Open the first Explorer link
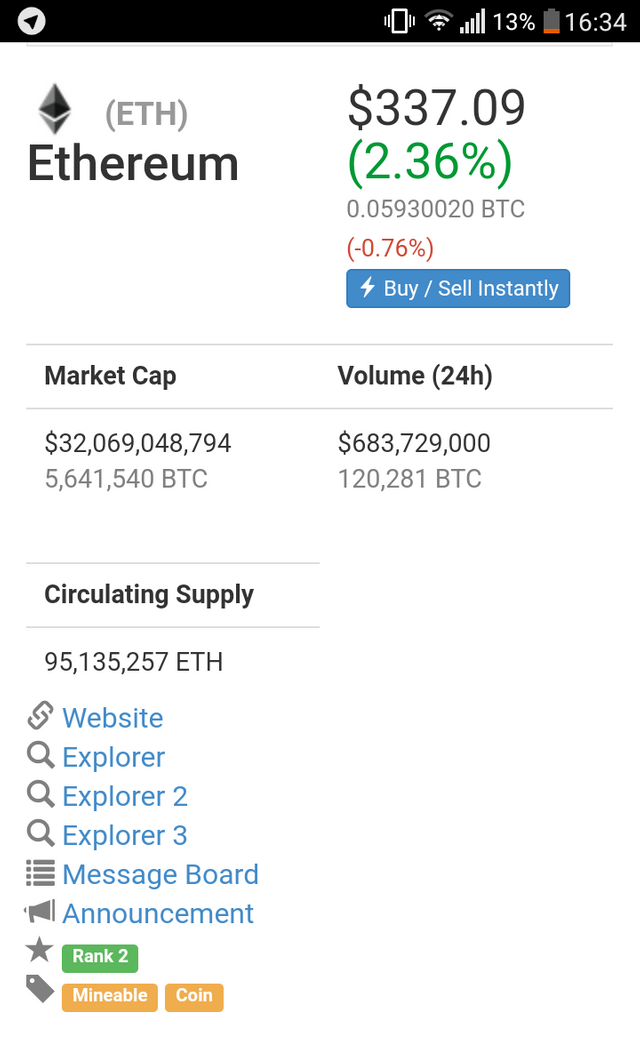This screenshot has height=1052, width=640. click(x=113, y=757)
